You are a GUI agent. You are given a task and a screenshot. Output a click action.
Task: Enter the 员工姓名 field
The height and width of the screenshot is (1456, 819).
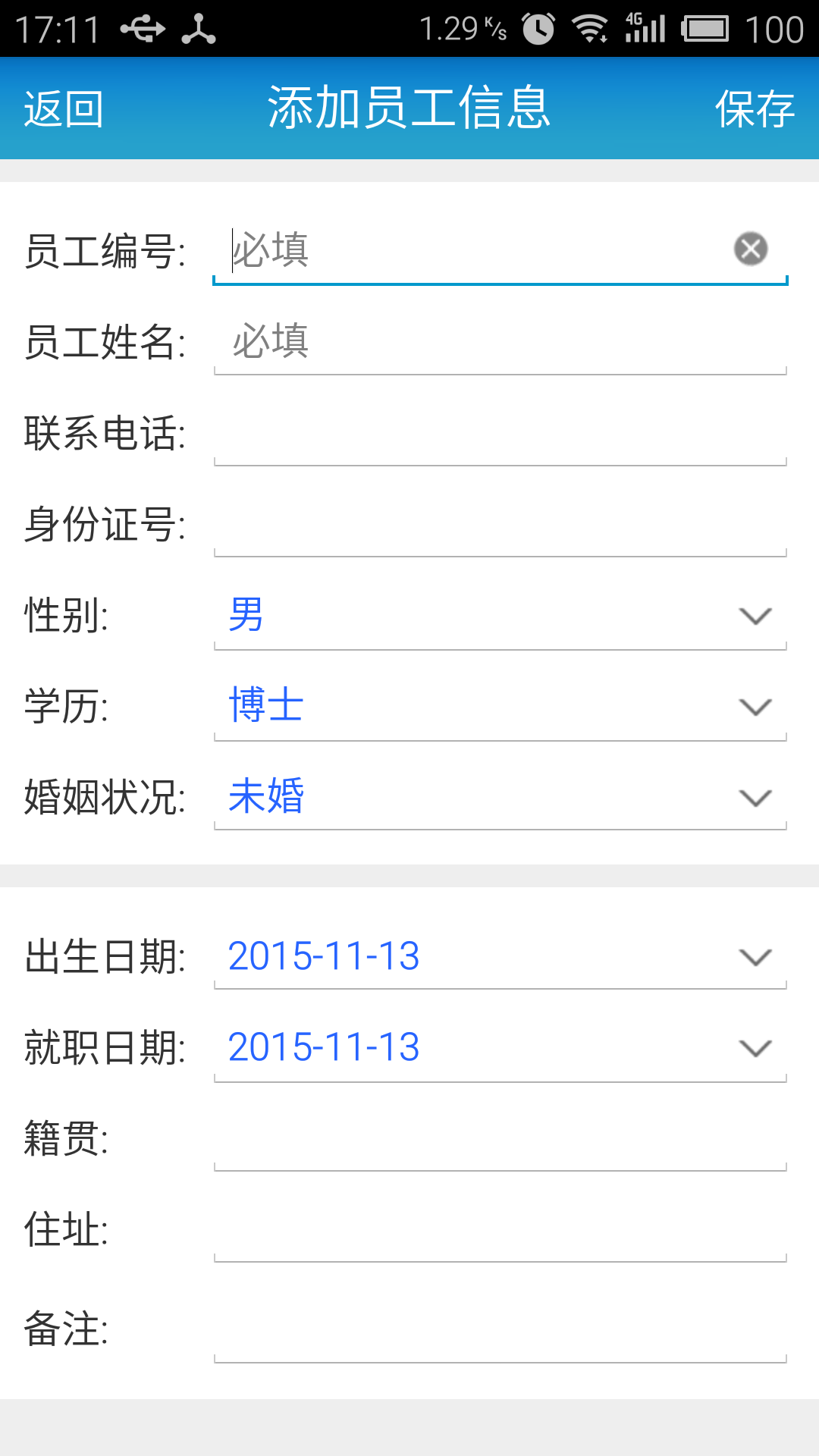(500, 341)
